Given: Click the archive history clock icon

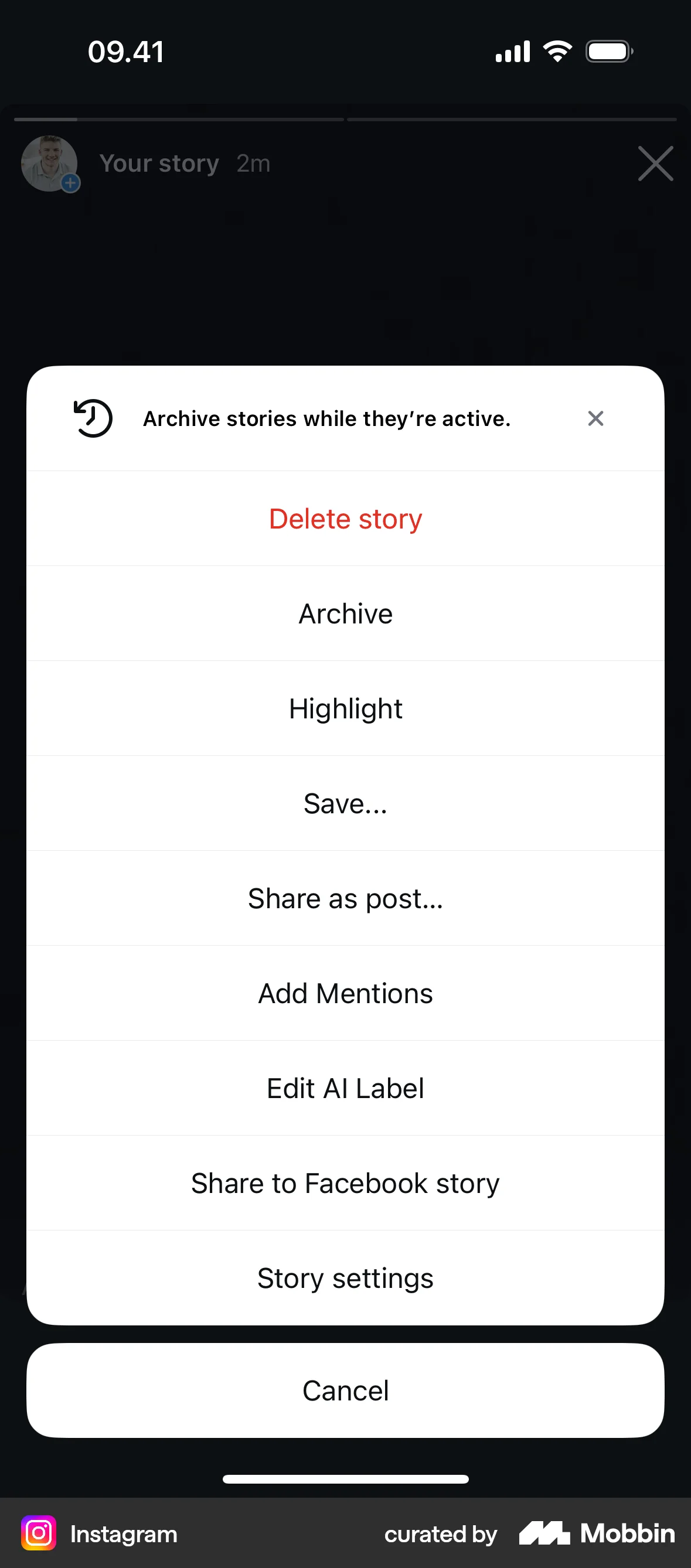Looking at the screenshot, I should tap(92, 418).
